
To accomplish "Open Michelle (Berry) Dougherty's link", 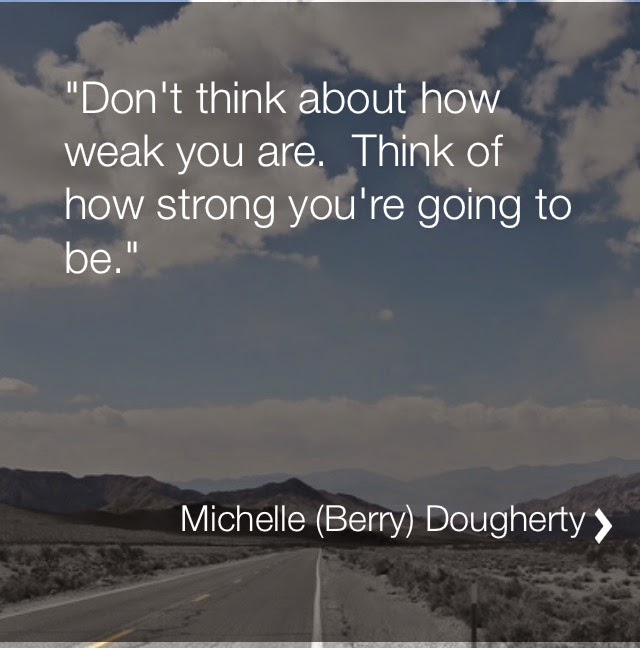I will (x=395, y=520).
